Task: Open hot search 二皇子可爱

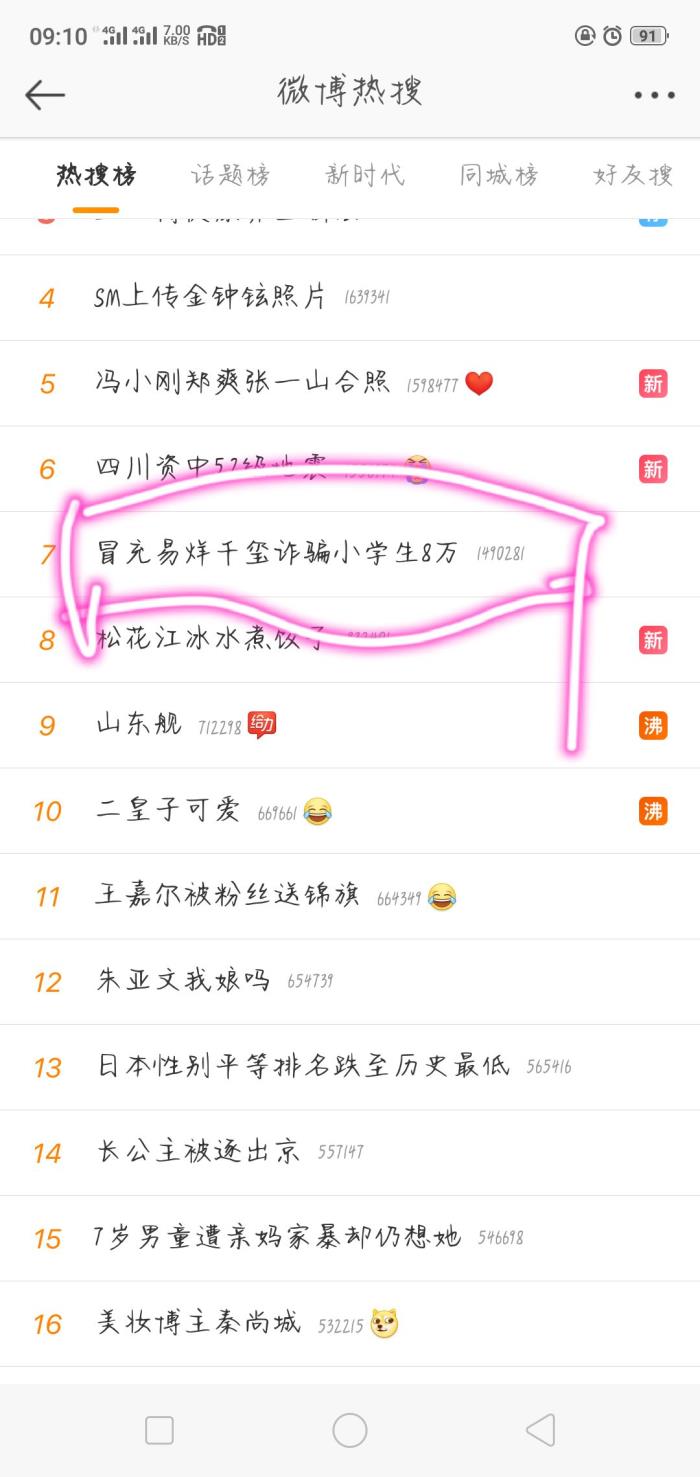Action: coord(168,811)
